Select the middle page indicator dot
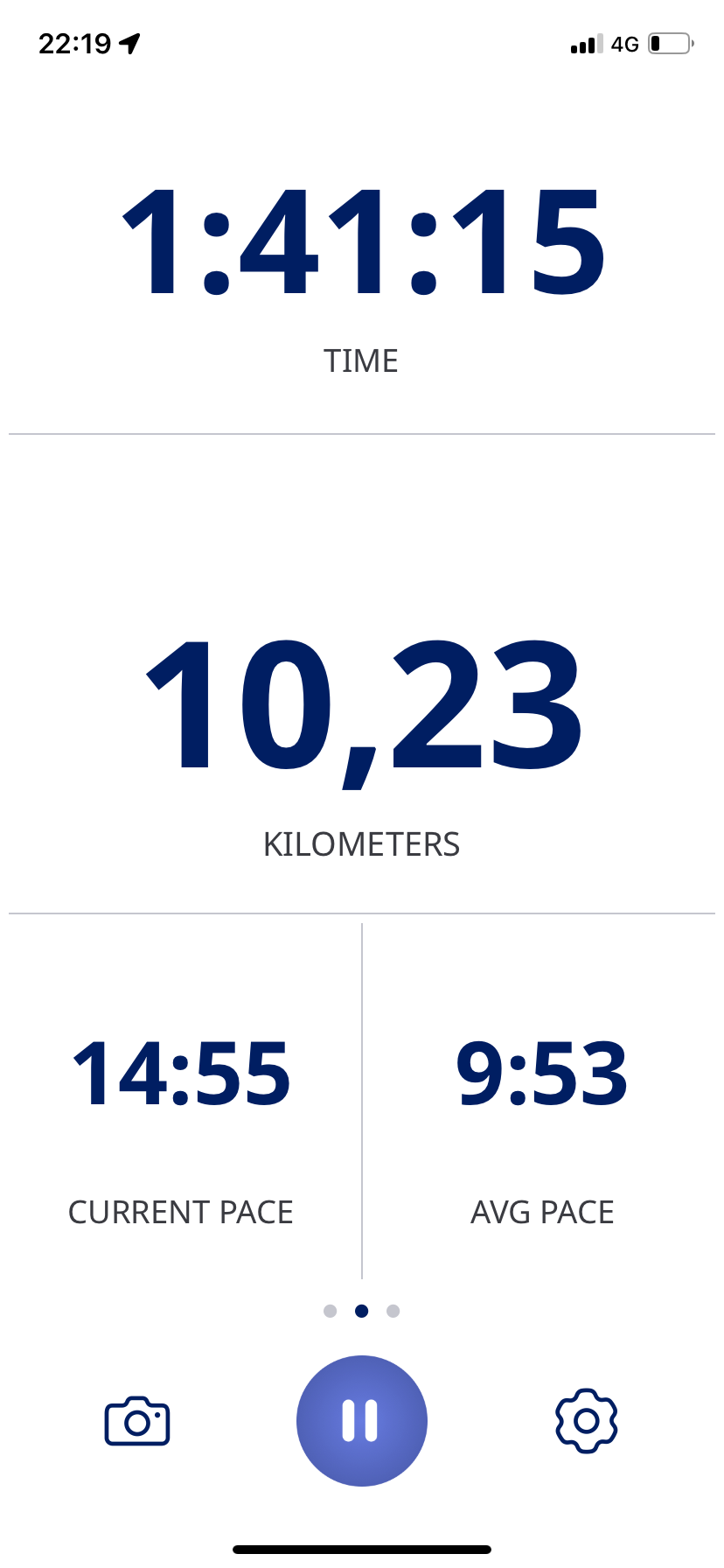The image size is (724, 1568). [x=362, y=1311]
